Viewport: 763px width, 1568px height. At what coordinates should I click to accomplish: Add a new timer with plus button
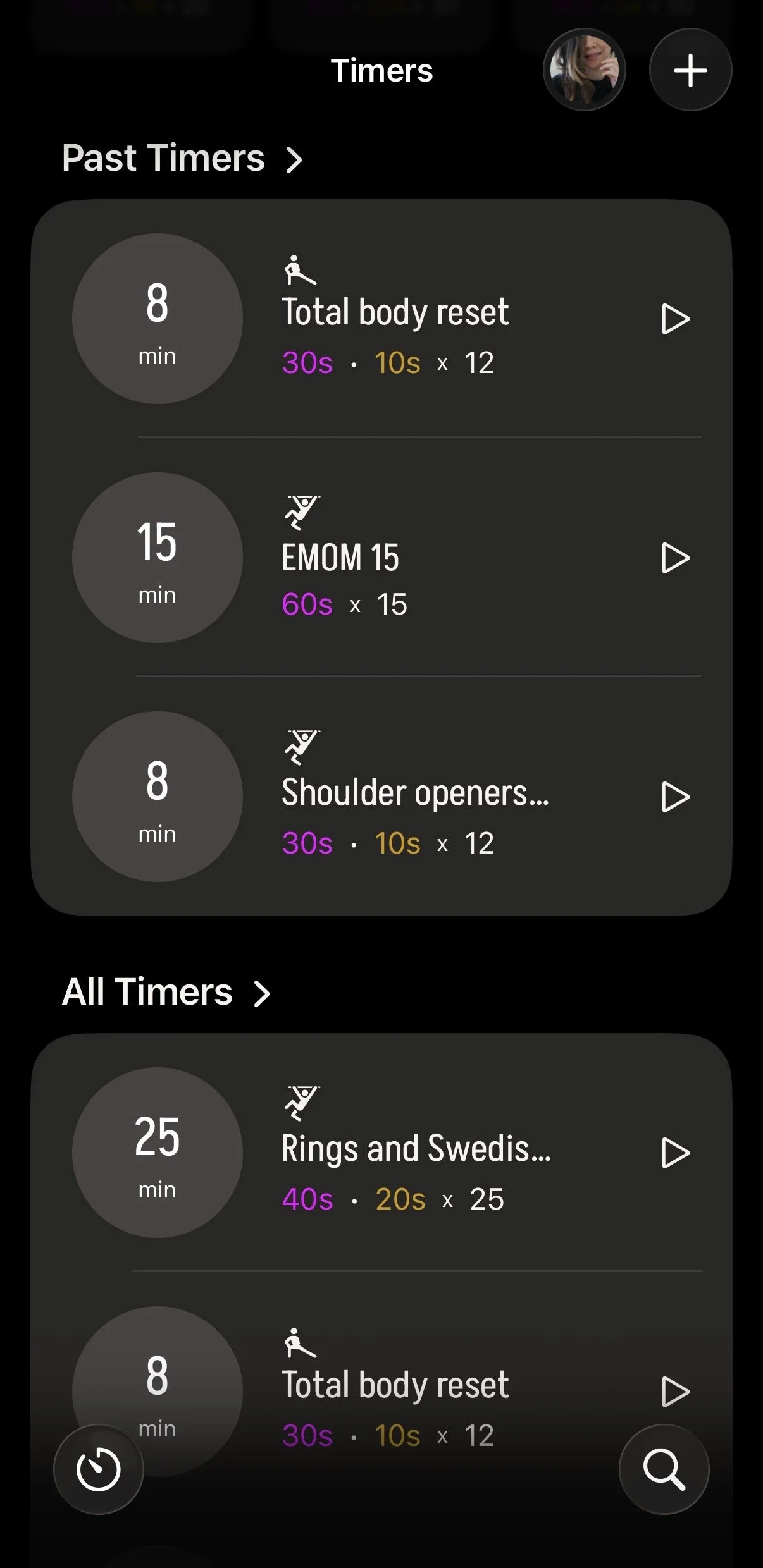pos(690,70)
